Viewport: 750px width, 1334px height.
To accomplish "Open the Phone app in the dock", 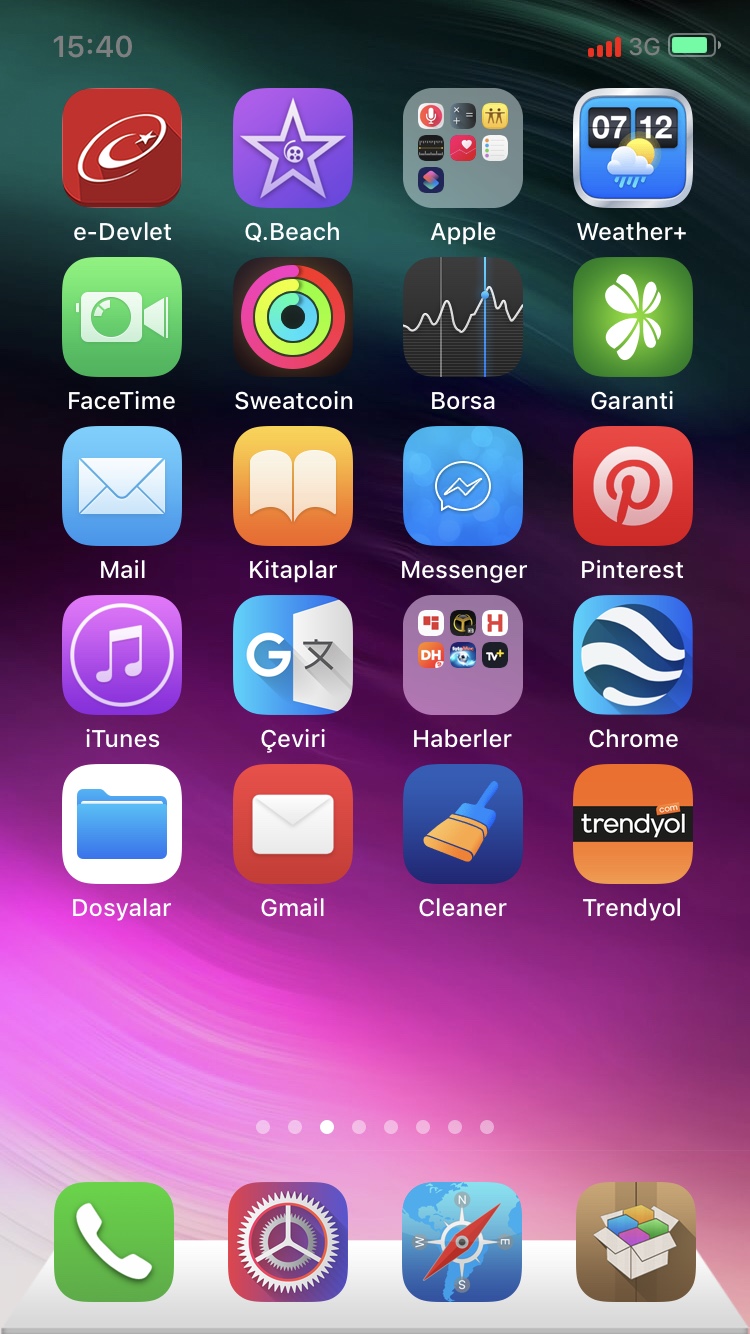I will click(114, 1242).
